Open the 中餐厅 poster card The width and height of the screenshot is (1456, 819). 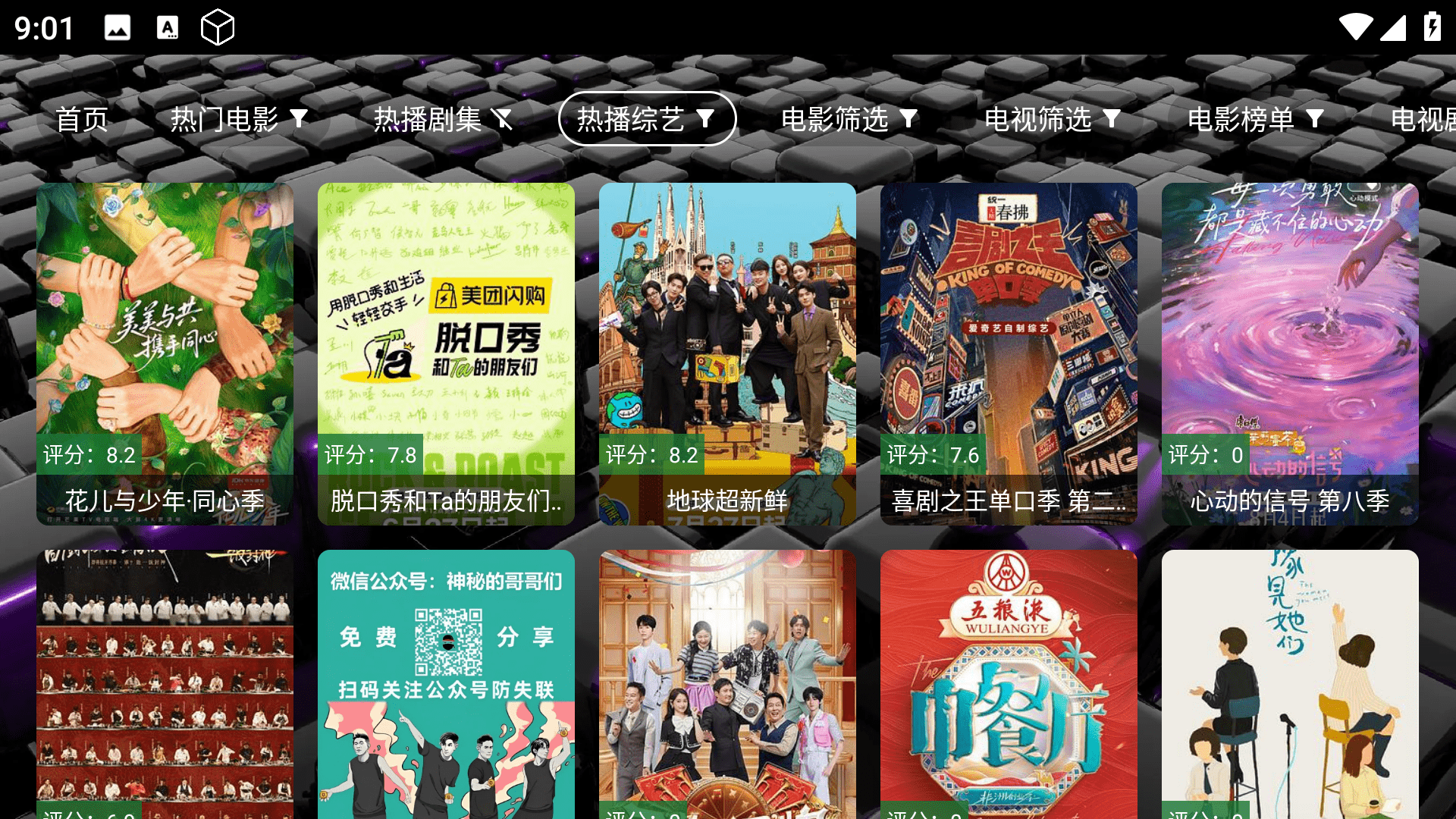[1009, 682]
